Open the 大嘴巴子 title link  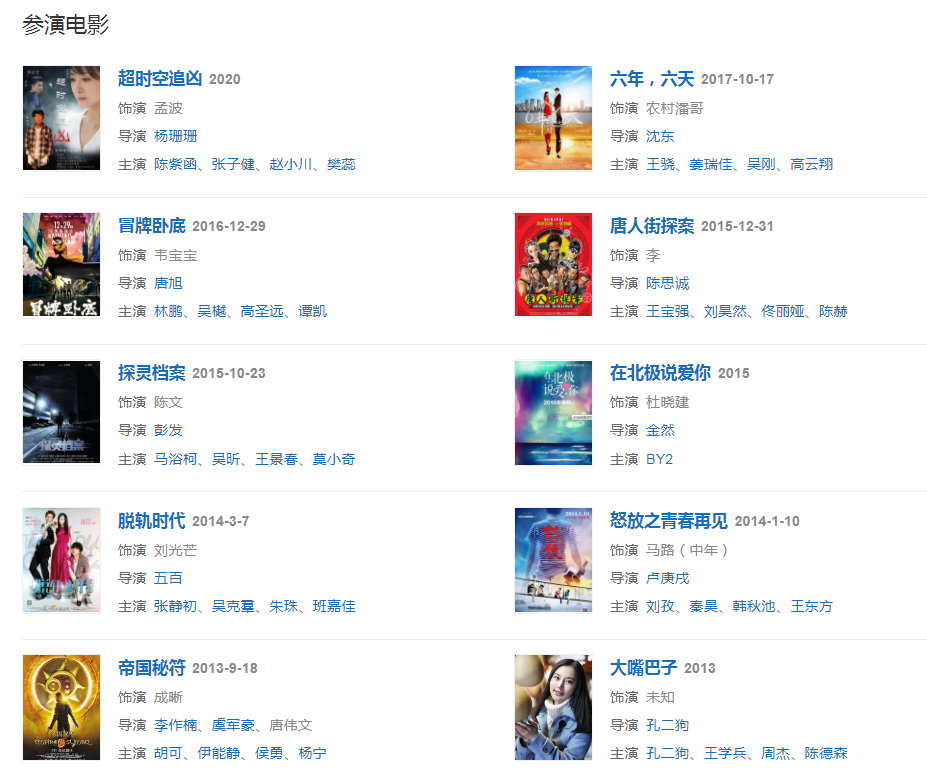click(643, 668)
